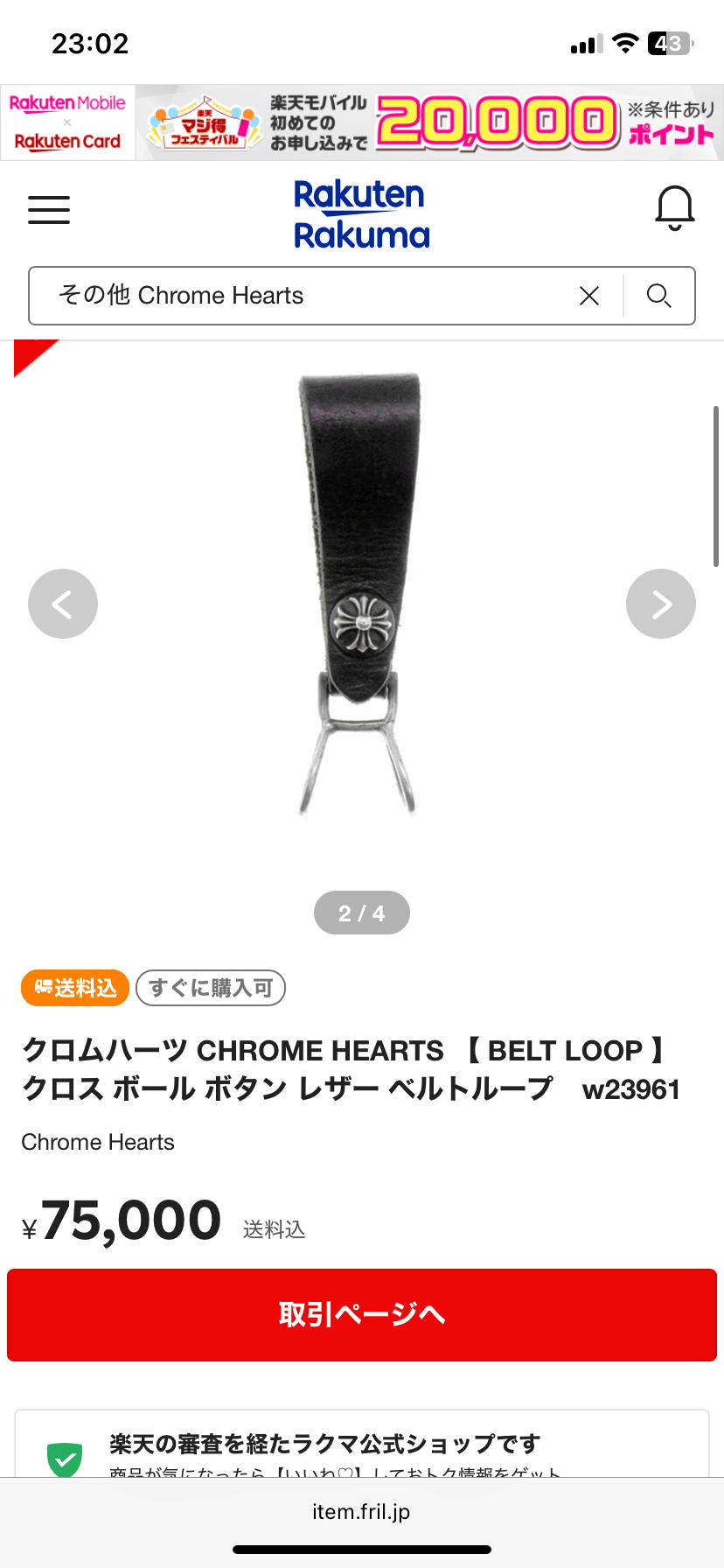724x1568 pixels.
Task: Run search with the magnifier icon
Action: point(659,296)
